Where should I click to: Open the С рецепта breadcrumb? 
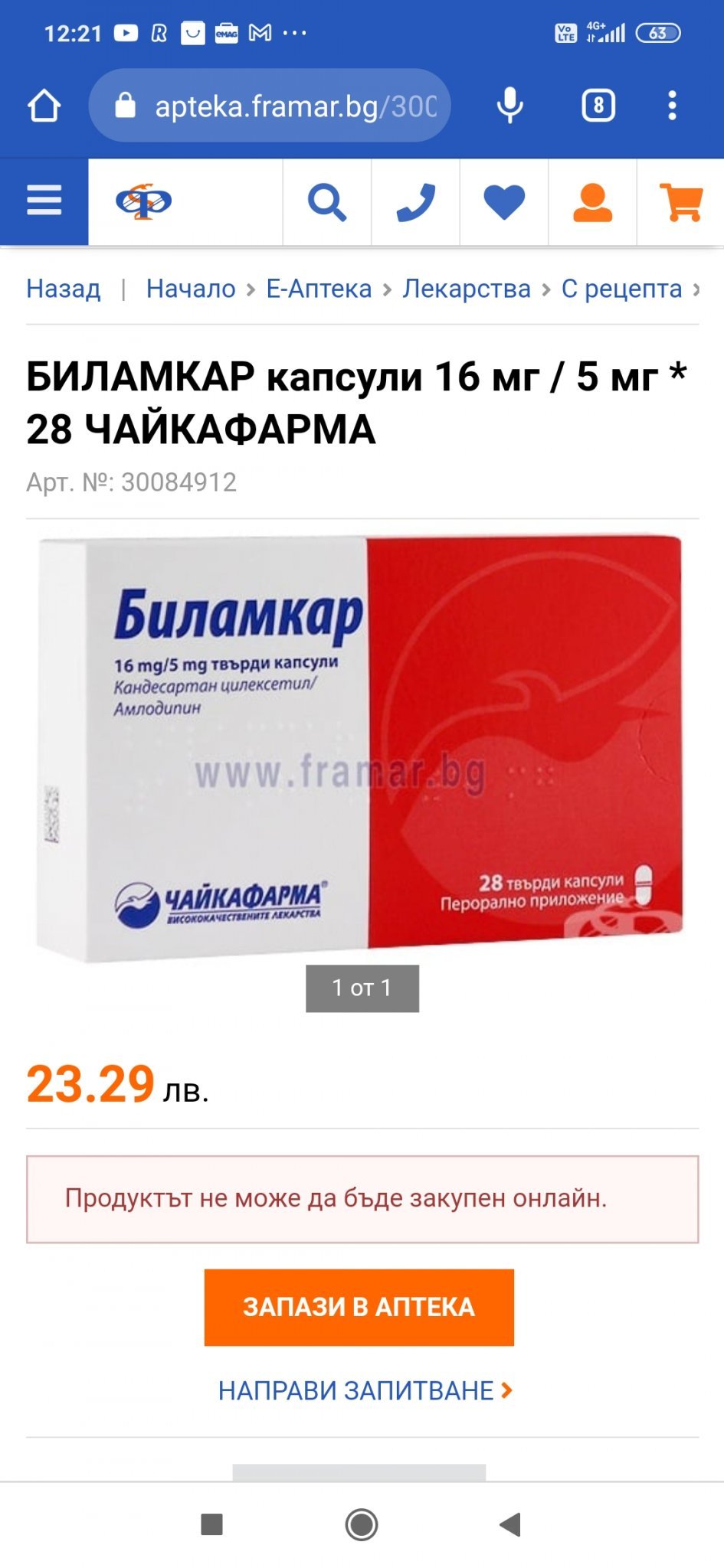pyautogui.click(x=621, y=289)
